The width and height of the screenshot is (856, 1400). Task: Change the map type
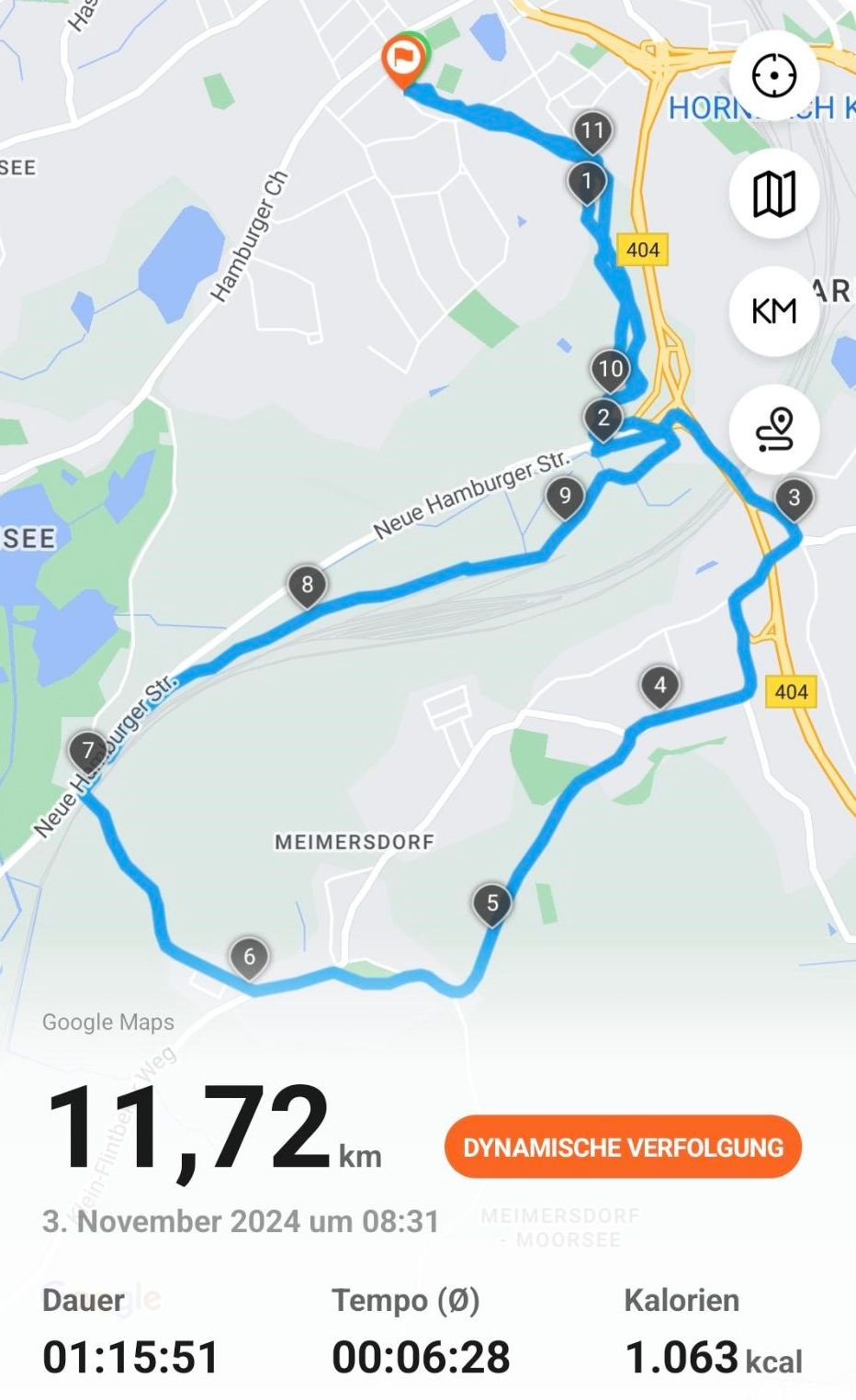[773, 194]
